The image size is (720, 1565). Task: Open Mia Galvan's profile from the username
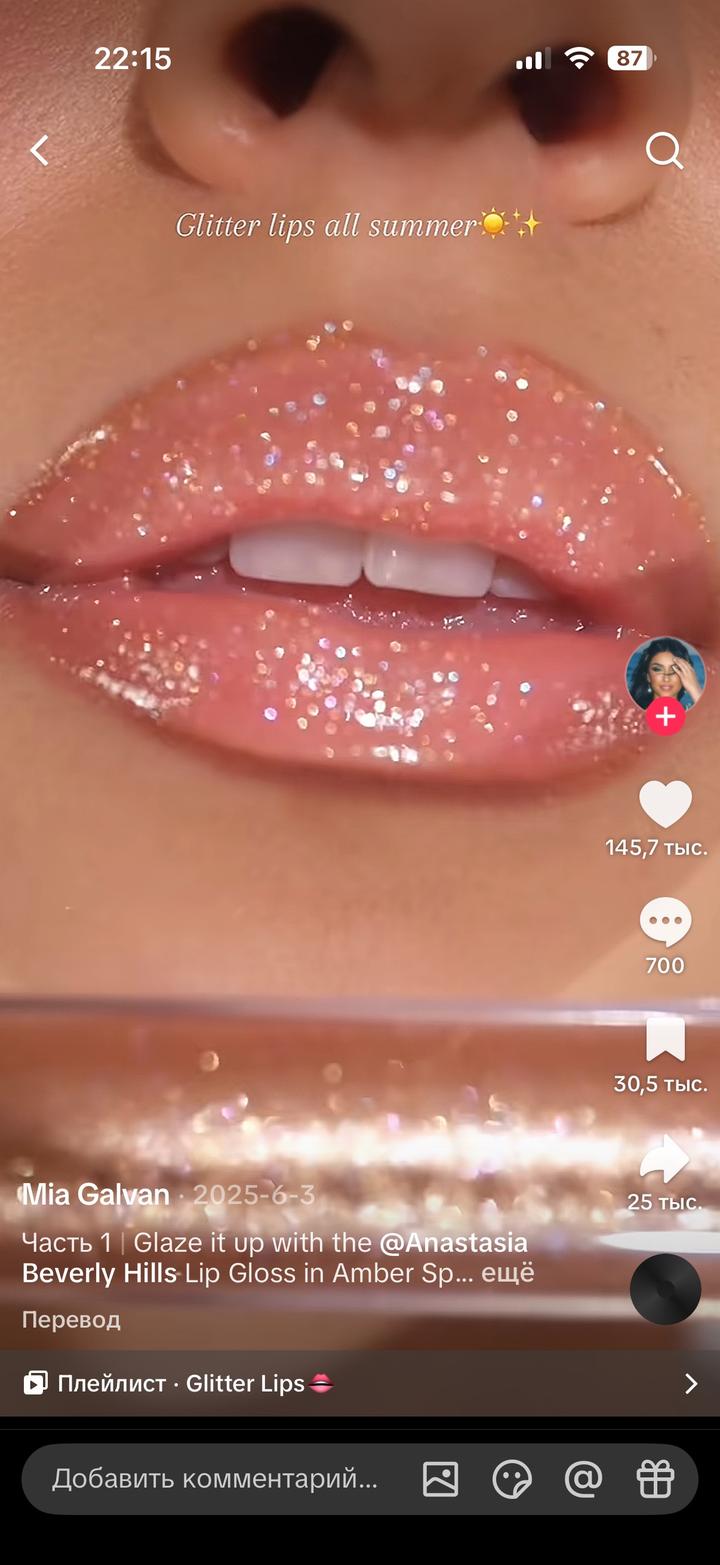[x=96, y=1194]
